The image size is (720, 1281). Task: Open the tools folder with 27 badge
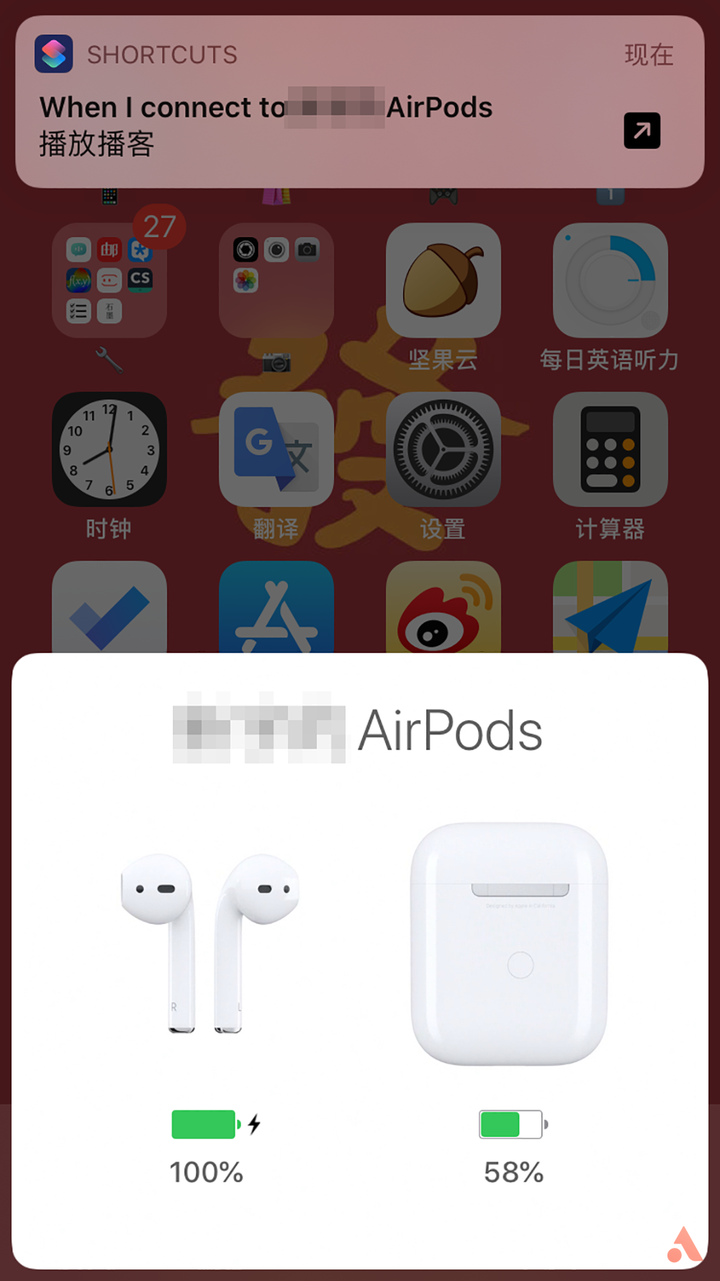coord(109,281)
